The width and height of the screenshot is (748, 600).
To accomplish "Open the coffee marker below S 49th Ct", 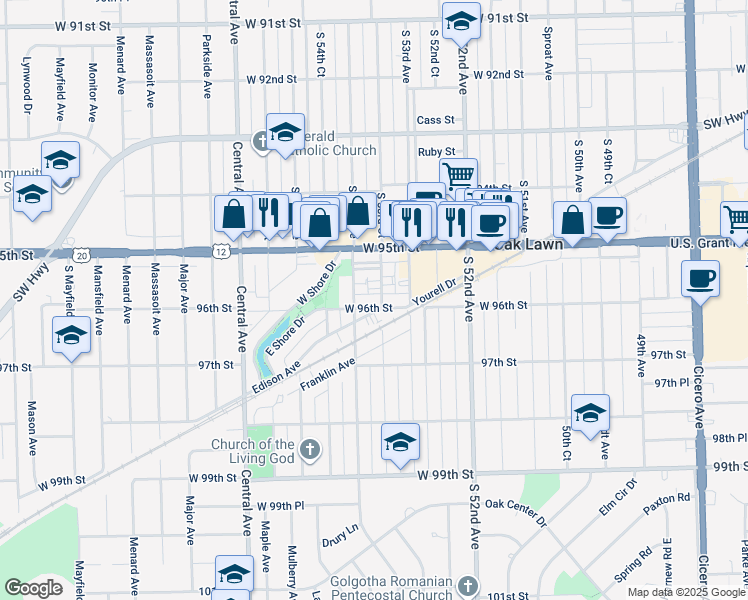I will click(607, 216).
